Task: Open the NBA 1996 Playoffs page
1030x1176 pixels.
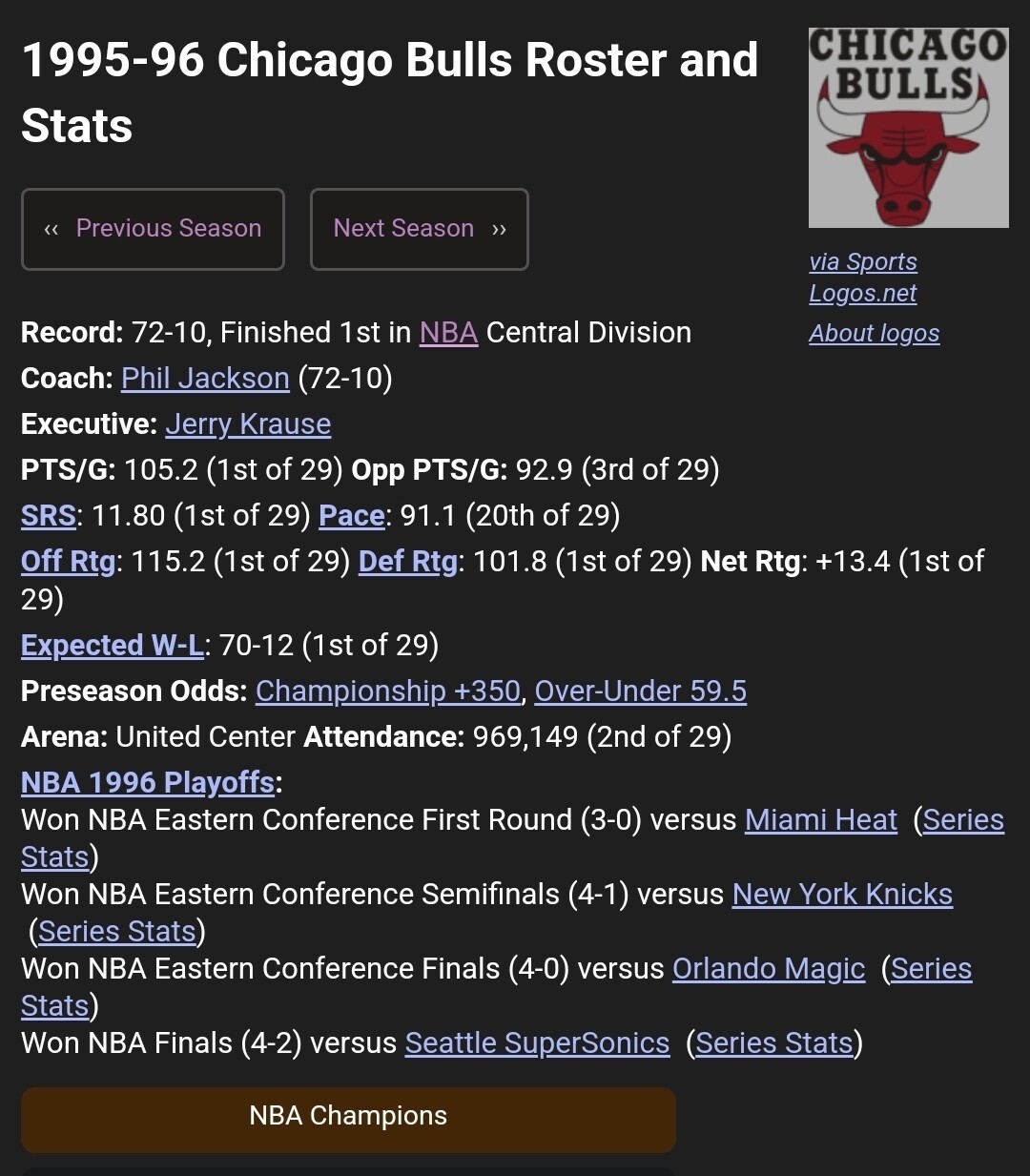Action: point(148,783)
